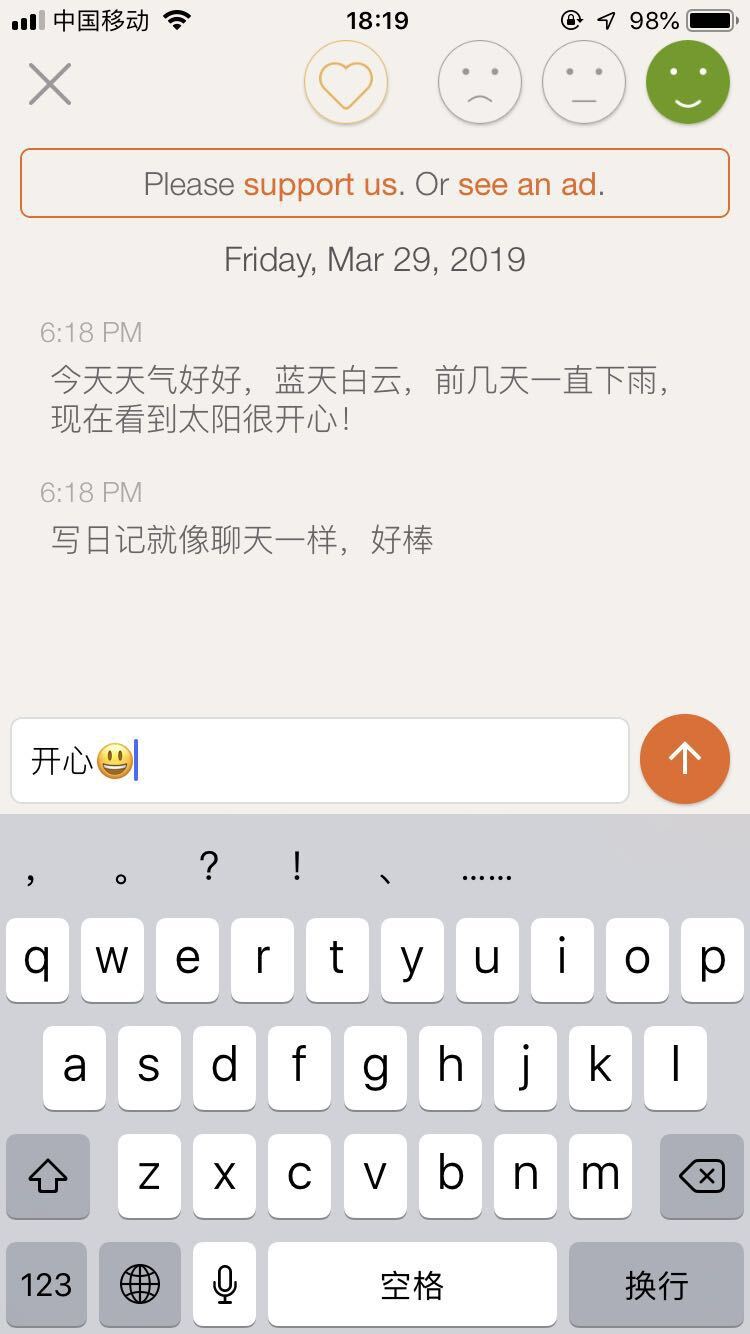
Task: Open the entry 写日记就像聊天一样
Action: pos(242,540)
